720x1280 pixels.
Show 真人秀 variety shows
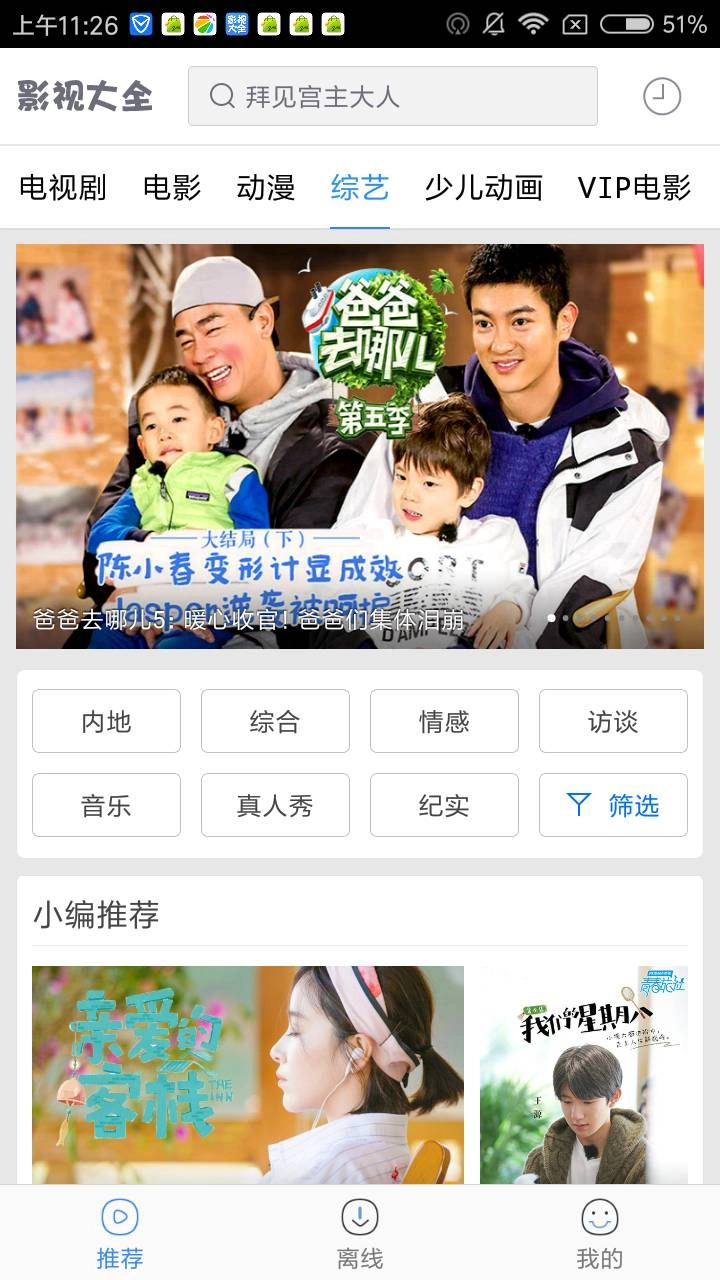[x=275, y=805]
